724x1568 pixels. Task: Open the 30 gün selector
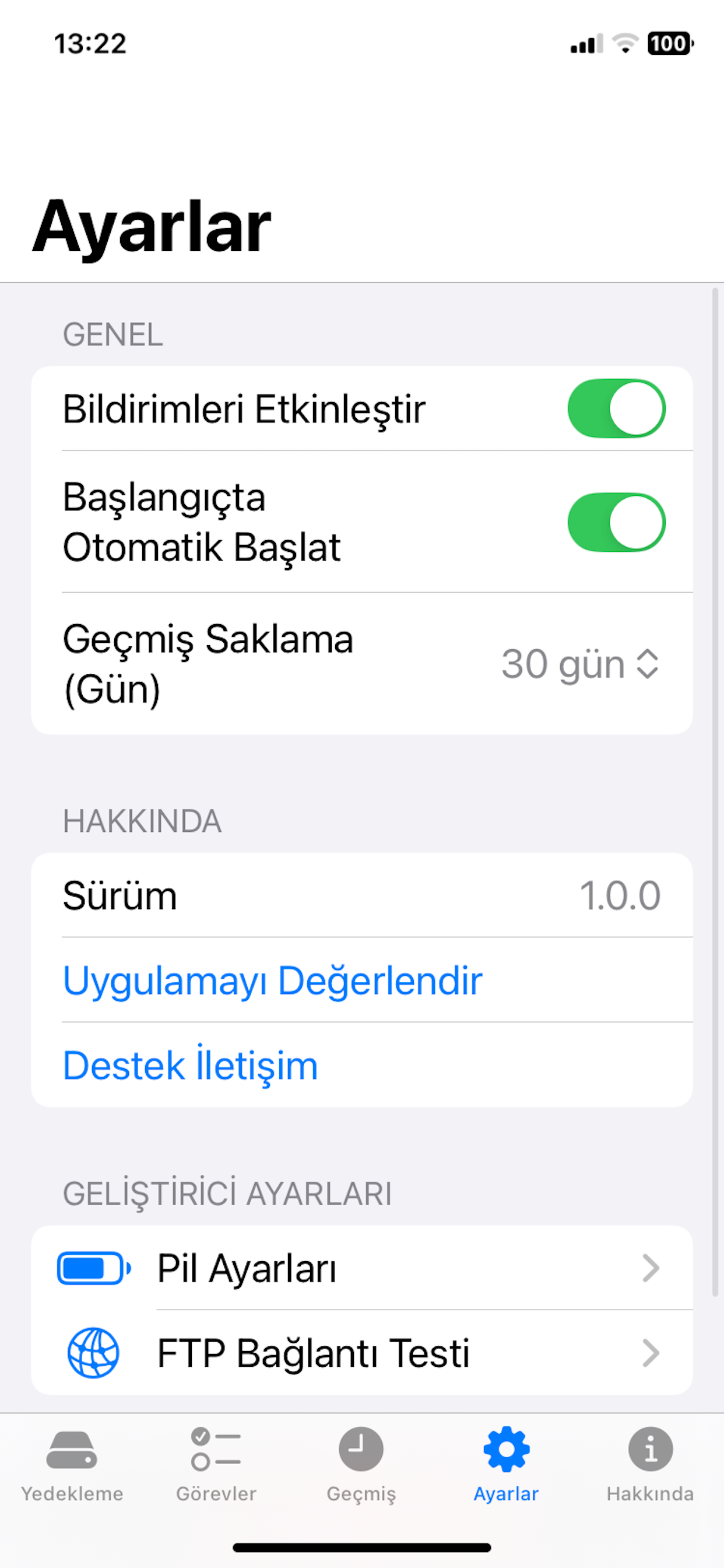[578, 664]
